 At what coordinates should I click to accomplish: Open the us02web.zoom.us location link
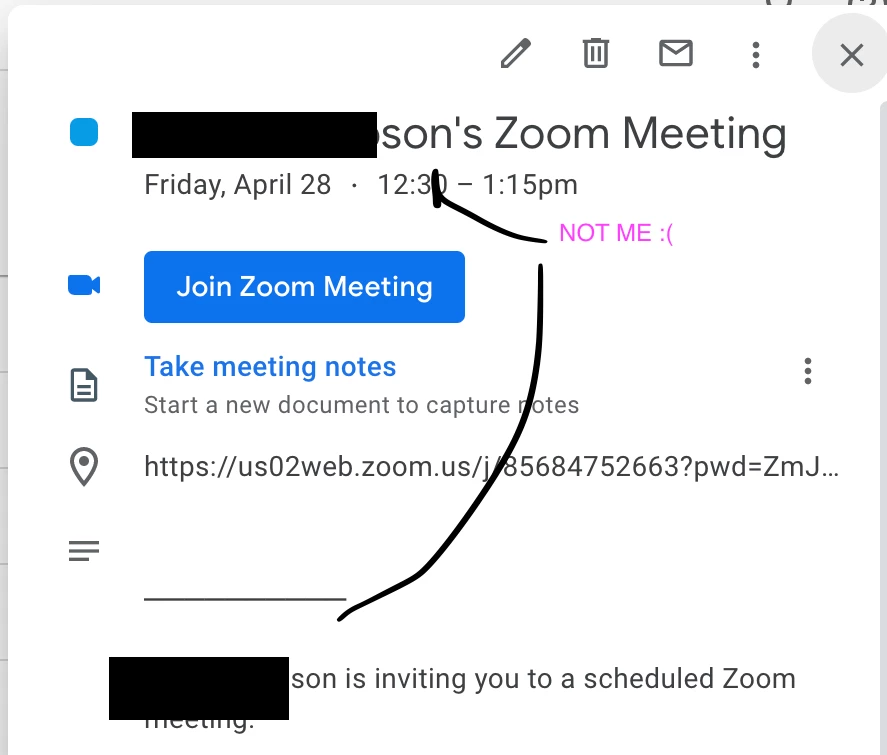point(491,466)
